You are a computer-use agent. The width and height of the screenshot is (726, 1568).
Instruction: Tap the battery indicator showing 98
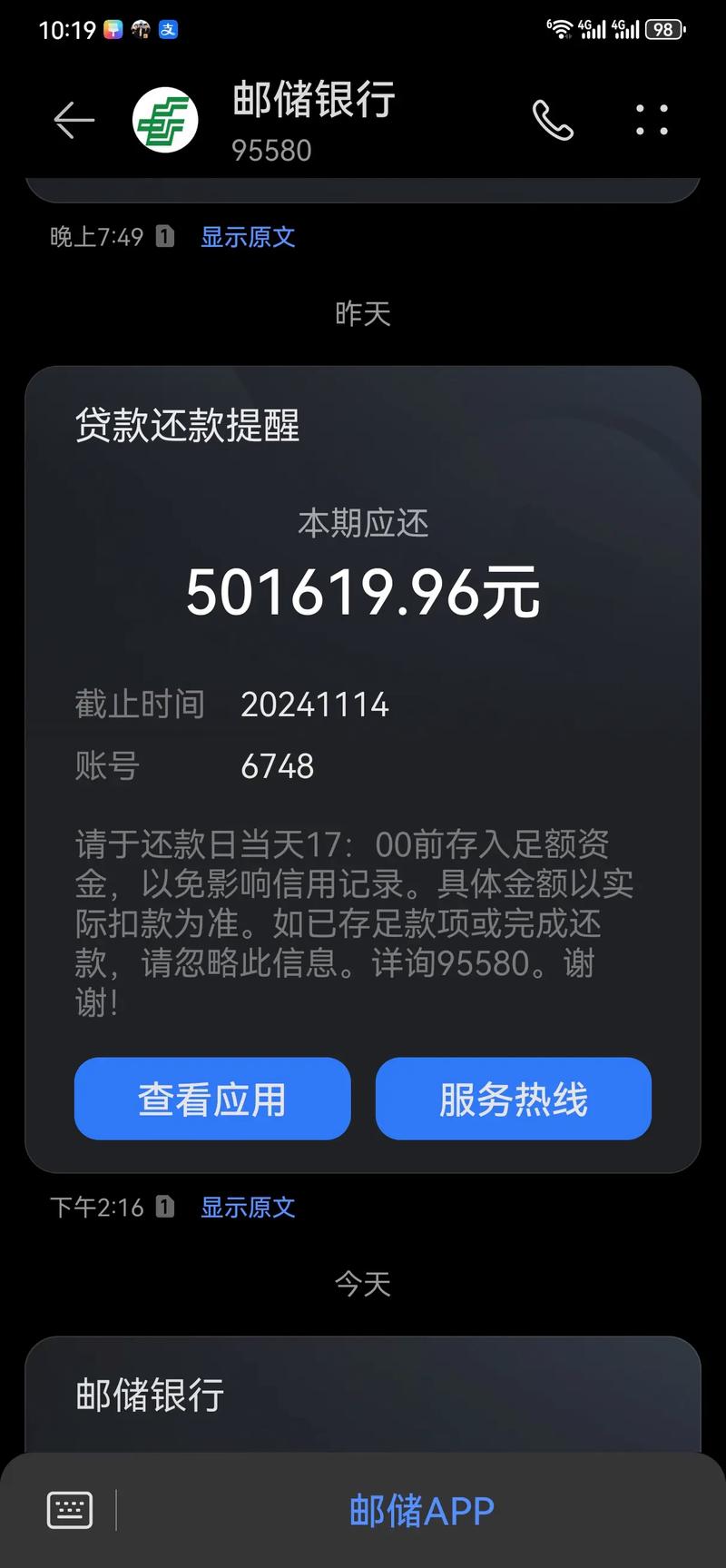663,28
